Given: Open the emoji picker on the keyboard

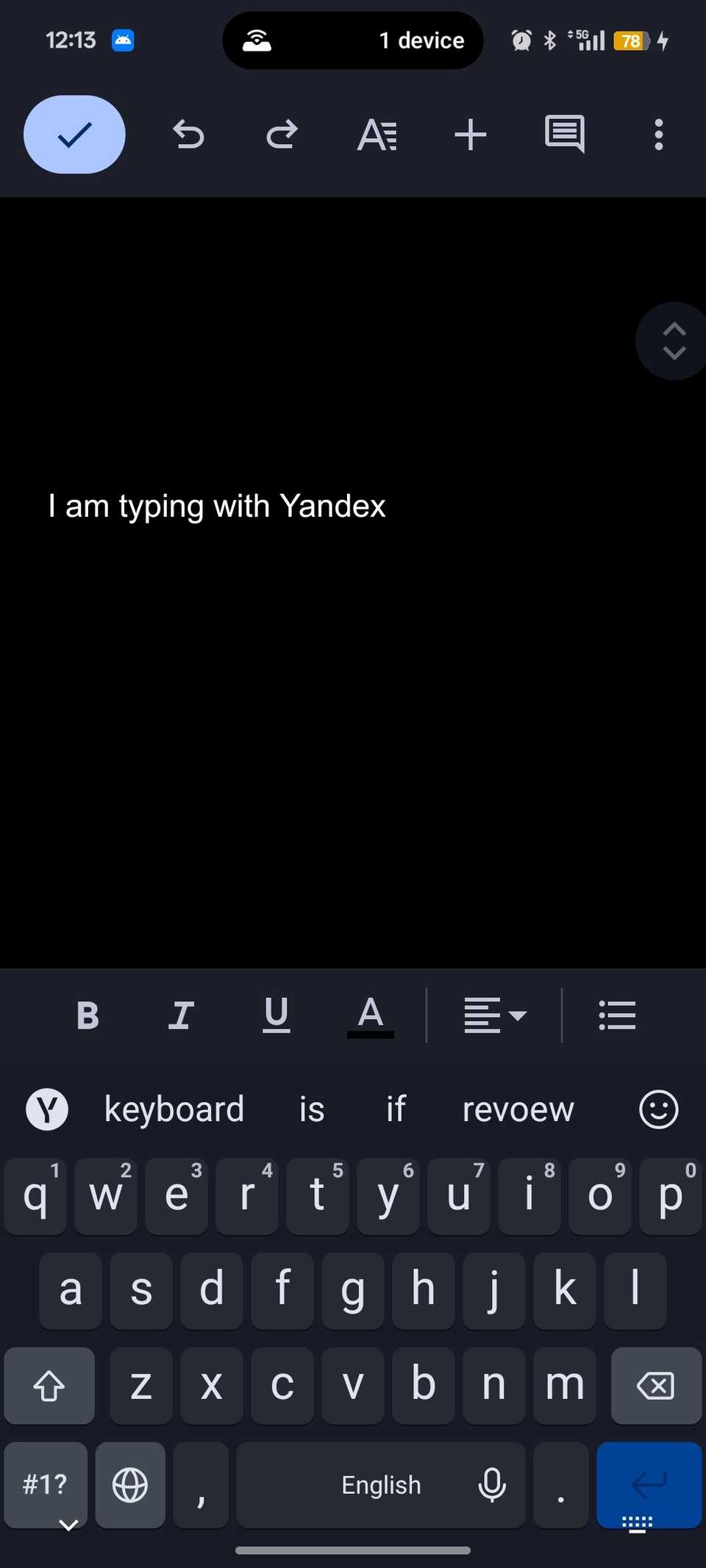Looking at the screenshot, I should pyautogui.click(x=658, y=1109).
